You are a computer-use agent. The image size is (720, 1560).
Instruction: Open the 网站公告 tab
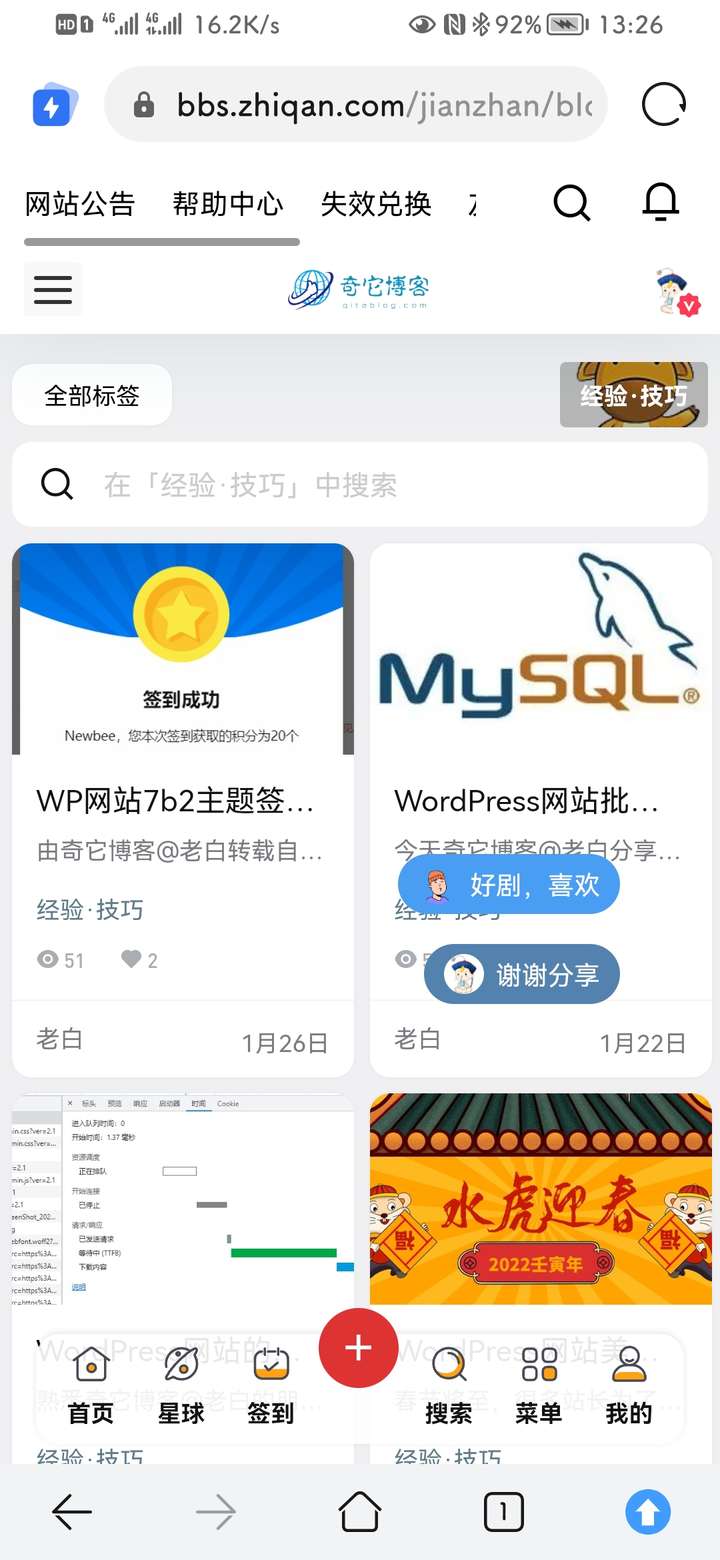pos(80,204)
